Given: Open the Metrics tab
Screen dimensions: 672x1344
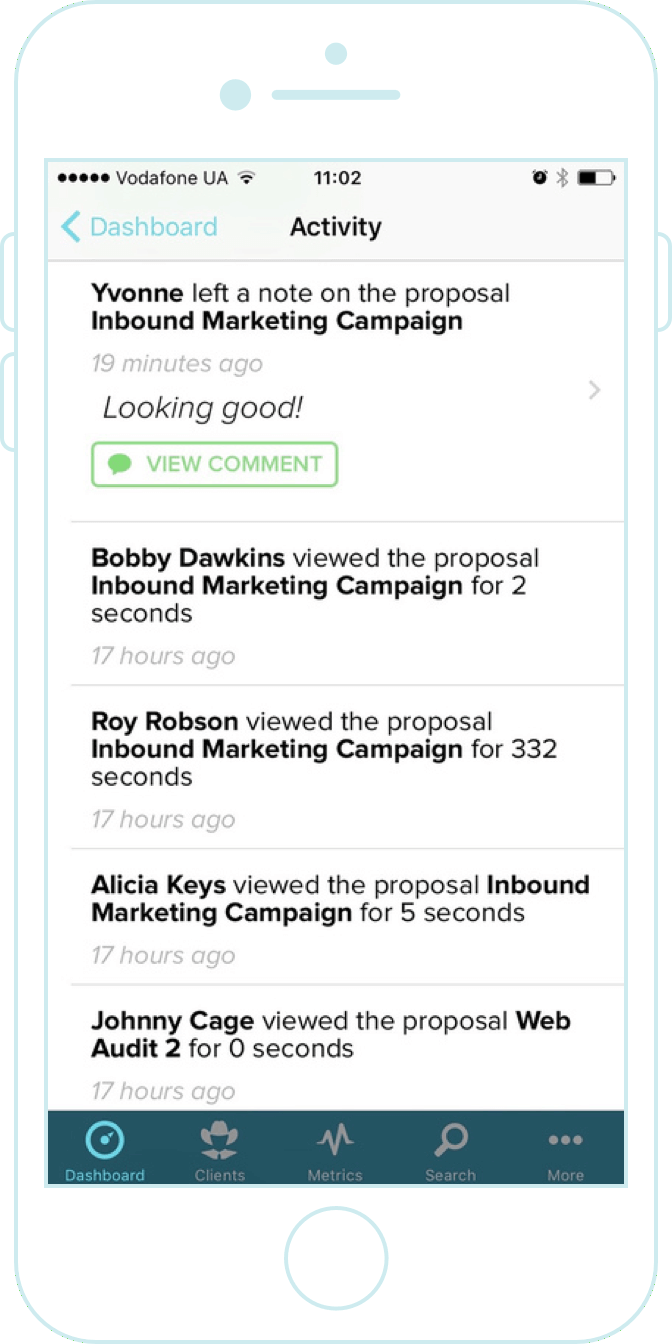Looking at the screenshot, I should [335, 1149].
